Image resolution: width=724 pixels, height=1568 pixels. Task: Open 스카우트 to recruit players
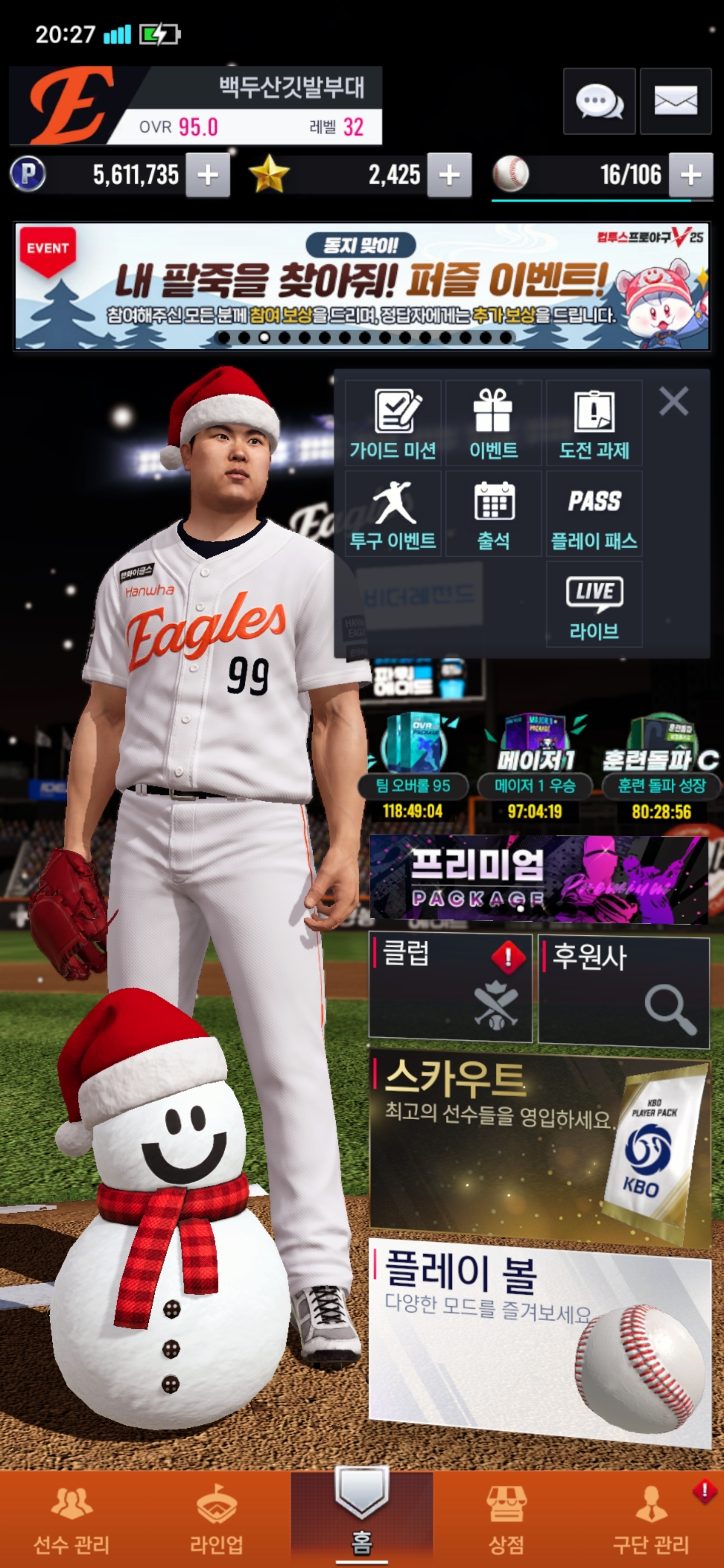click(x=539, y=1146)
